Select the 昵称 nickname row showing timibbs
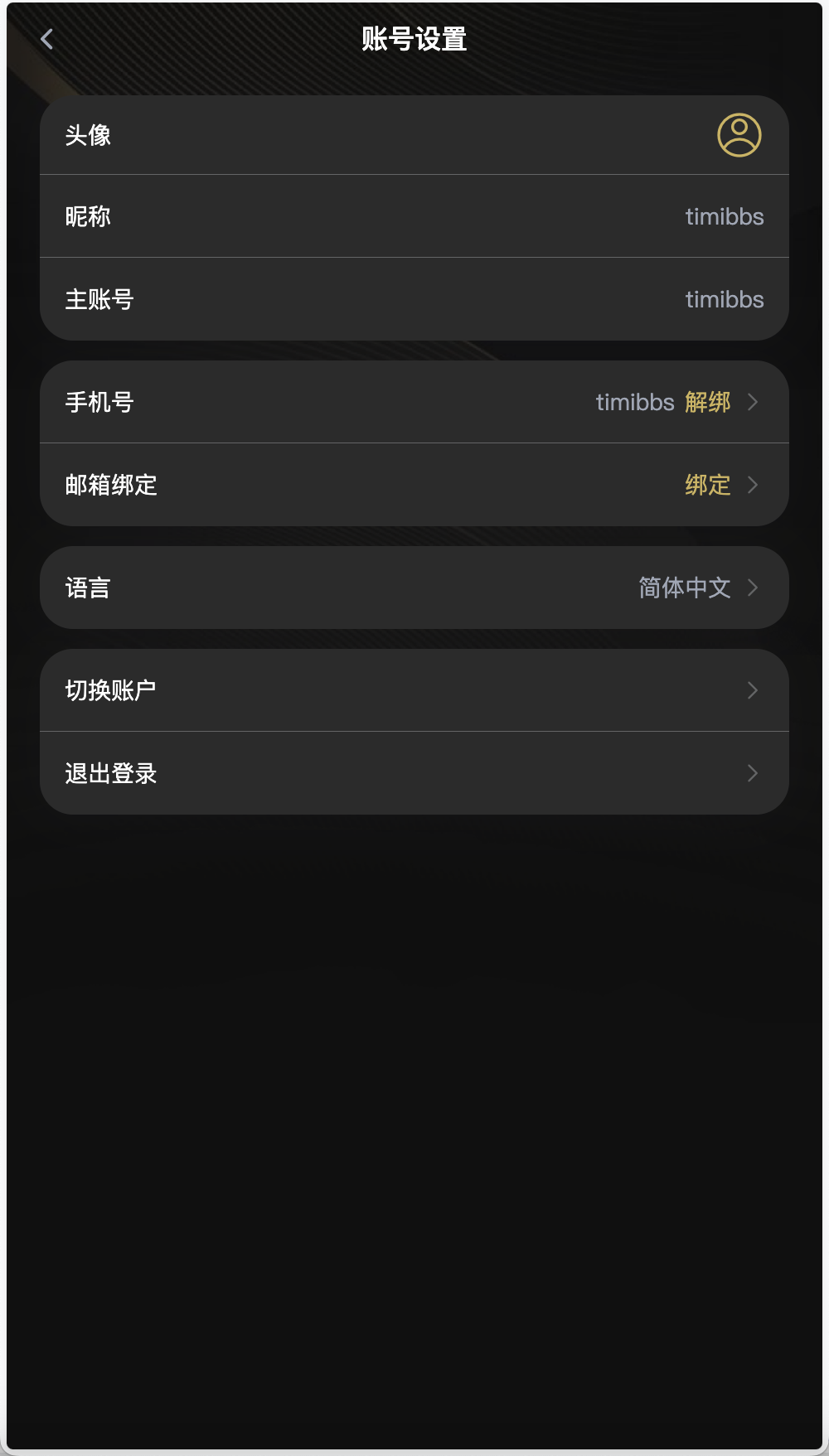Screen dimensions: 829x1456 coord(414,216)
